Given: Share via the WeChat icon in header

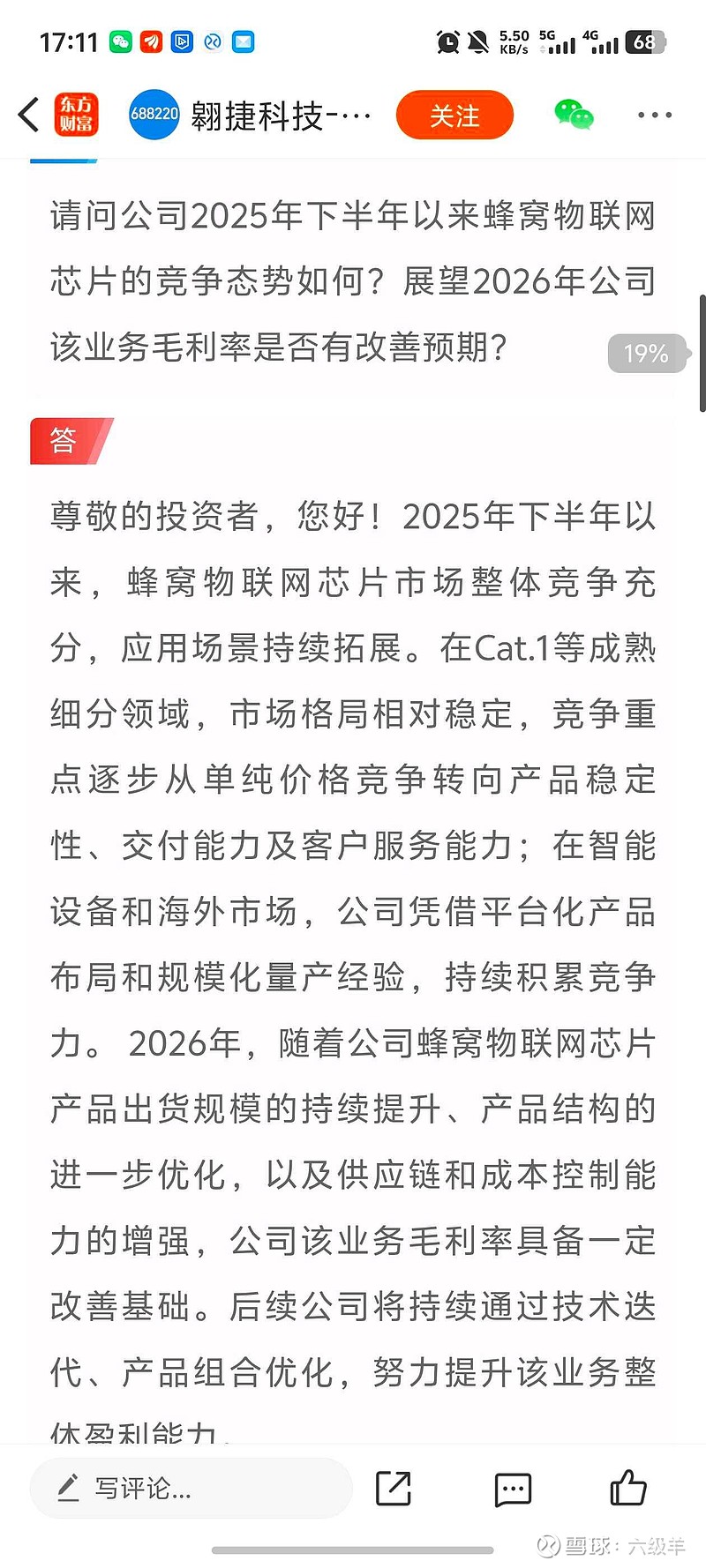Looking at the screenshot, I should coord(574,115).
